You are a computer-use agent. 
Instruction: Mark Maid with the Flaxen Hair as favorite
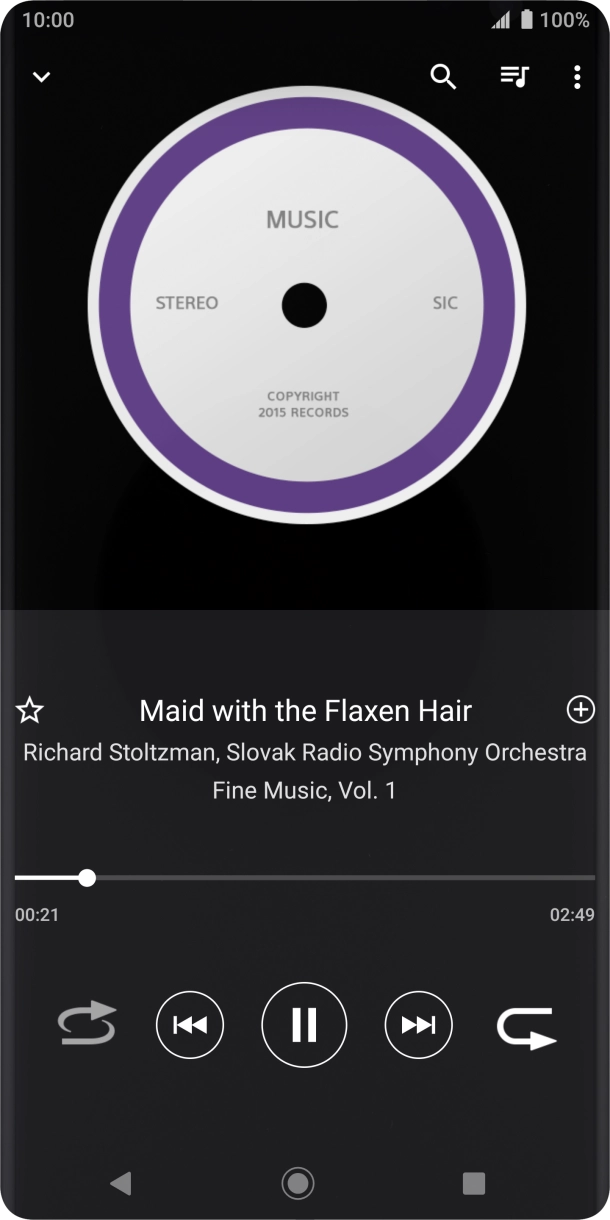pos(30,711)
